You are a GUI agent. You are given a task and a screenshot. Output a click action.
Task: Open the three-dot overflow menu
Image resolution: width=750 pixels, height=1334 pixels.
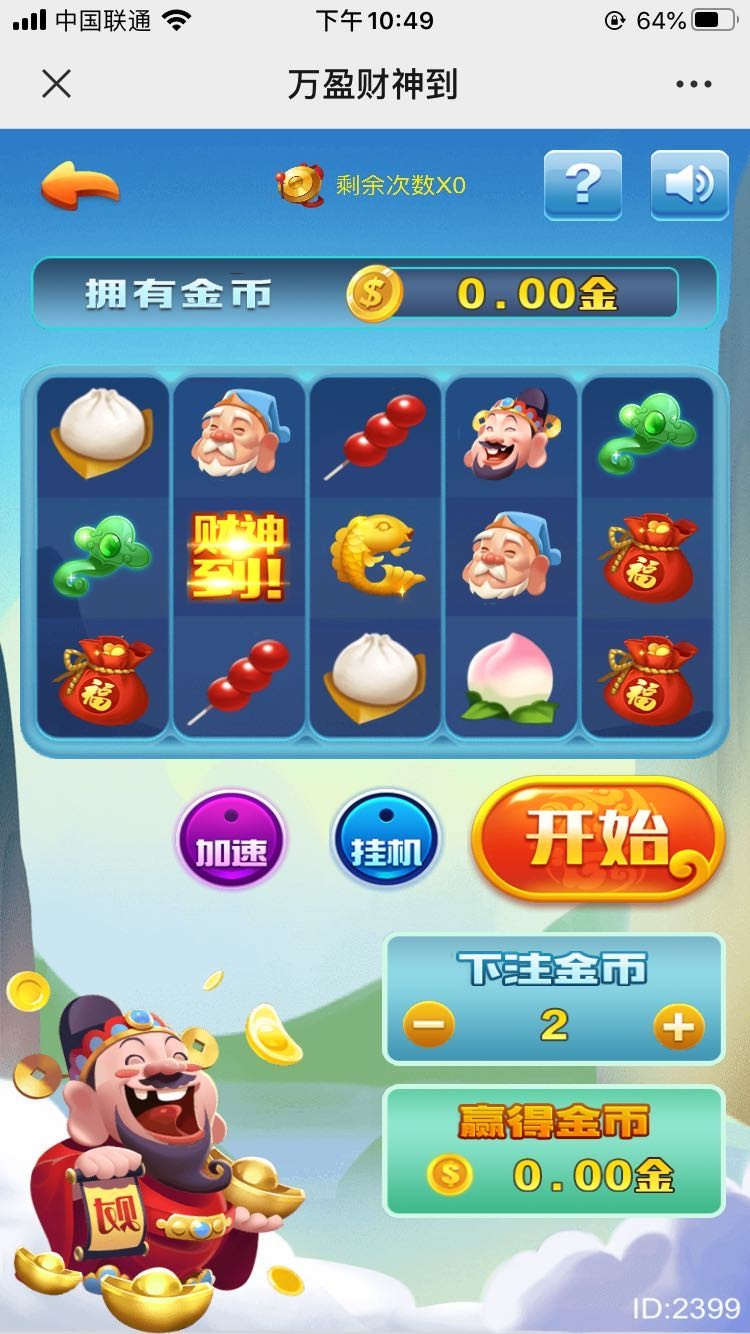click(693, 84)
